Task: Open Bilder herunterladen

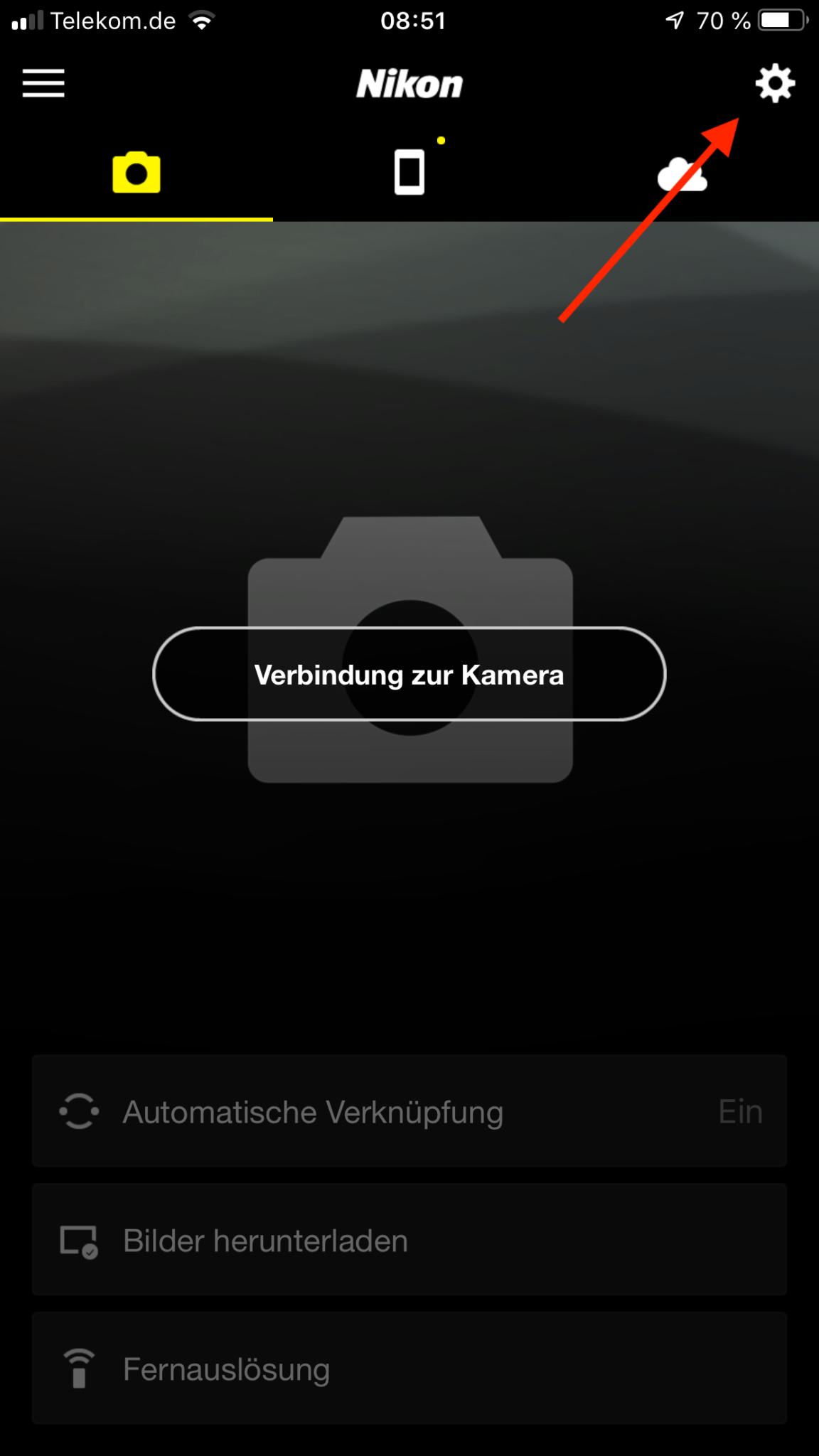Action: (x=409, y=1239)
